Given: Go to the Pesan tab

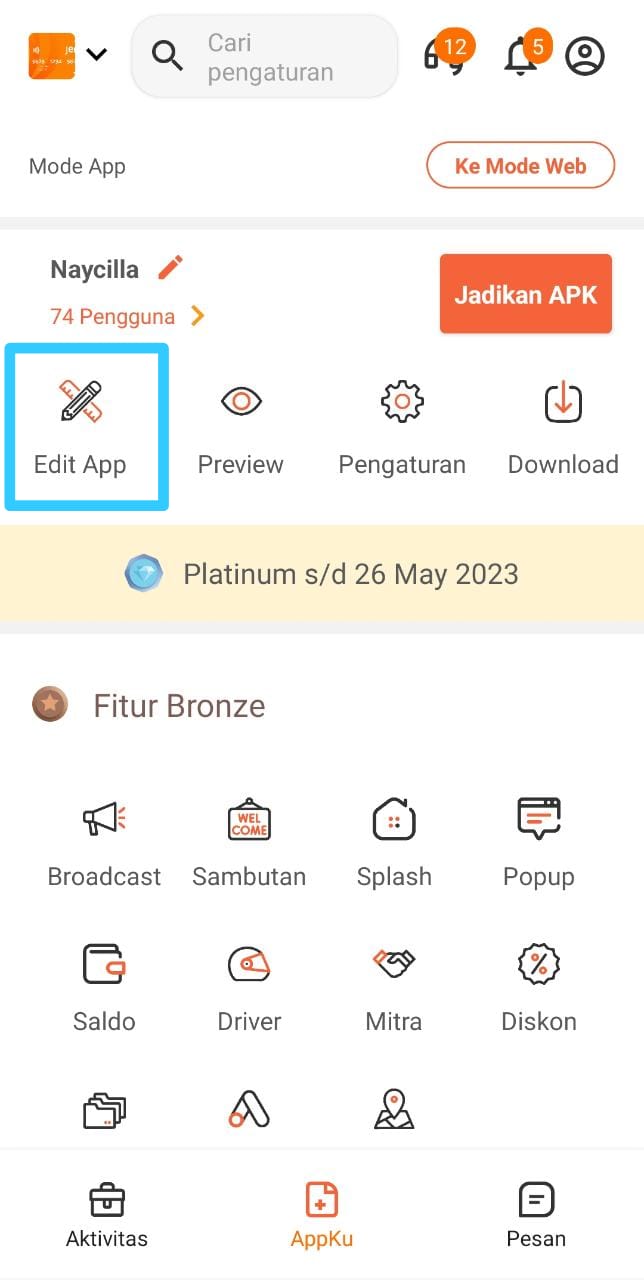Looking at the screenshot, I should (536, 1215).
